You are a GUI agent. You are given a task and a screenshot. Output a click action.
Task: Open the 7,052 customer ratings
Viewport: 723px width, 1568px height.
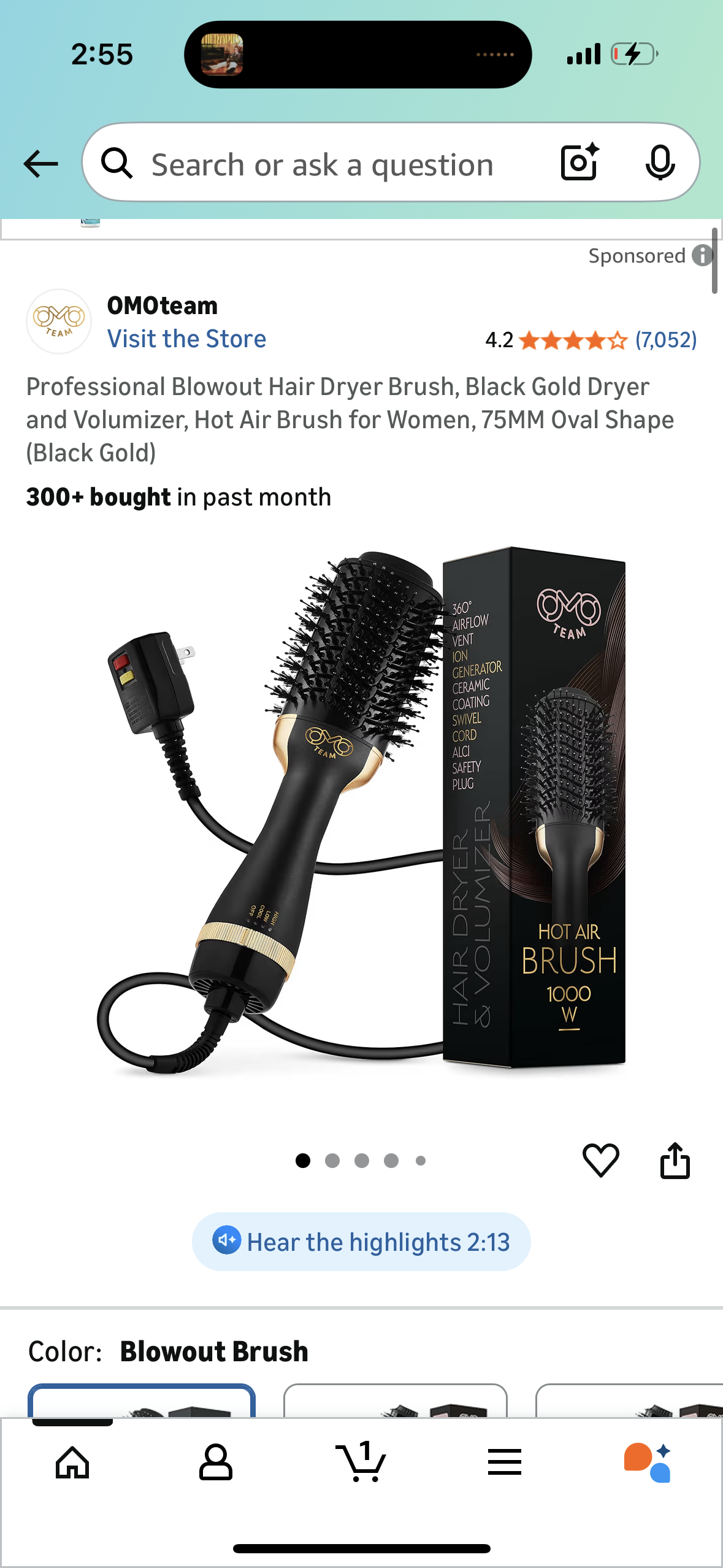pyautogui.click(x=665, y=340)
